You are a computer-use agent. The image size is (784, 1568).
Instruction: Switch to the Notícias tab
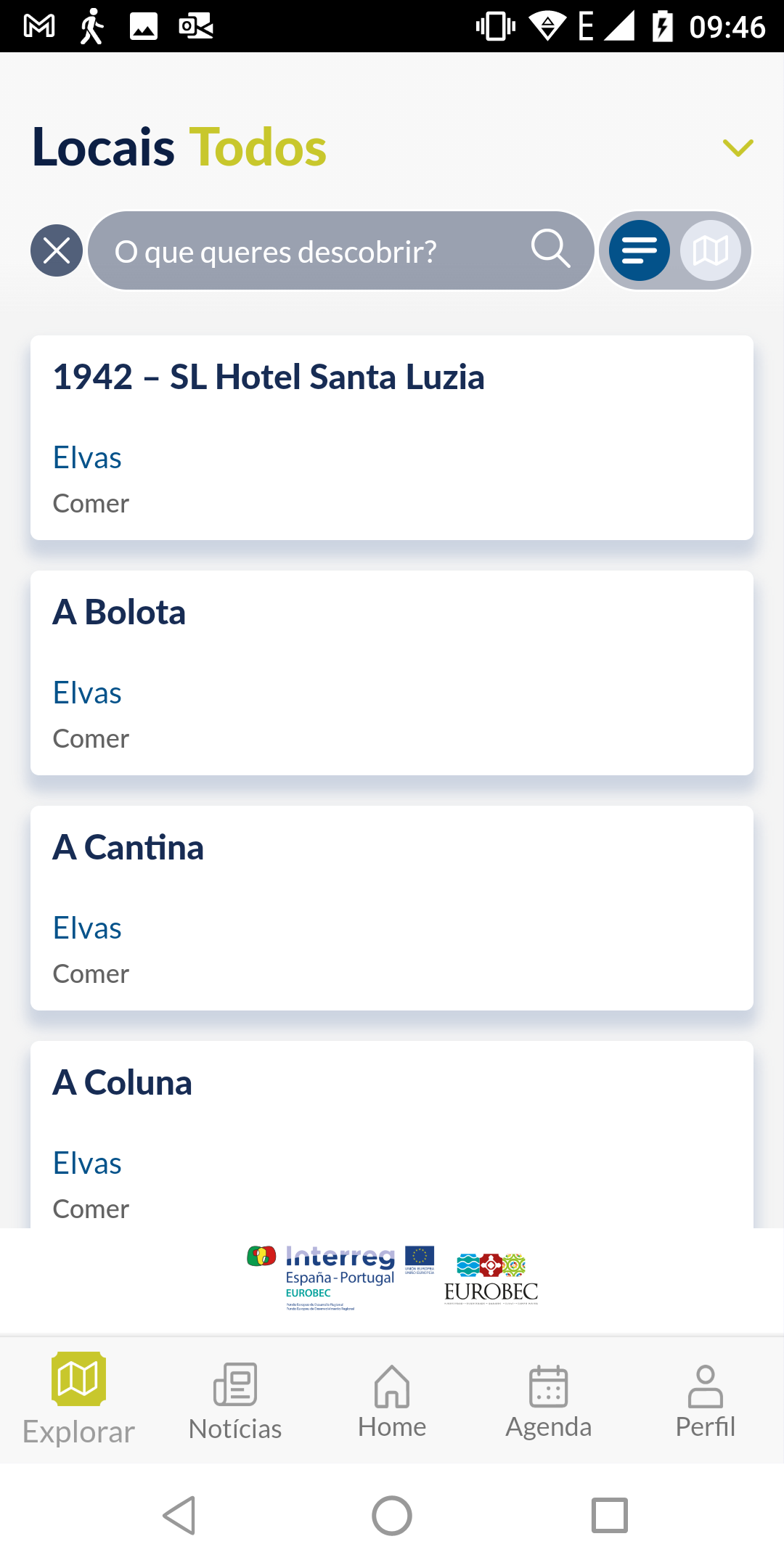click(235, 1401)
